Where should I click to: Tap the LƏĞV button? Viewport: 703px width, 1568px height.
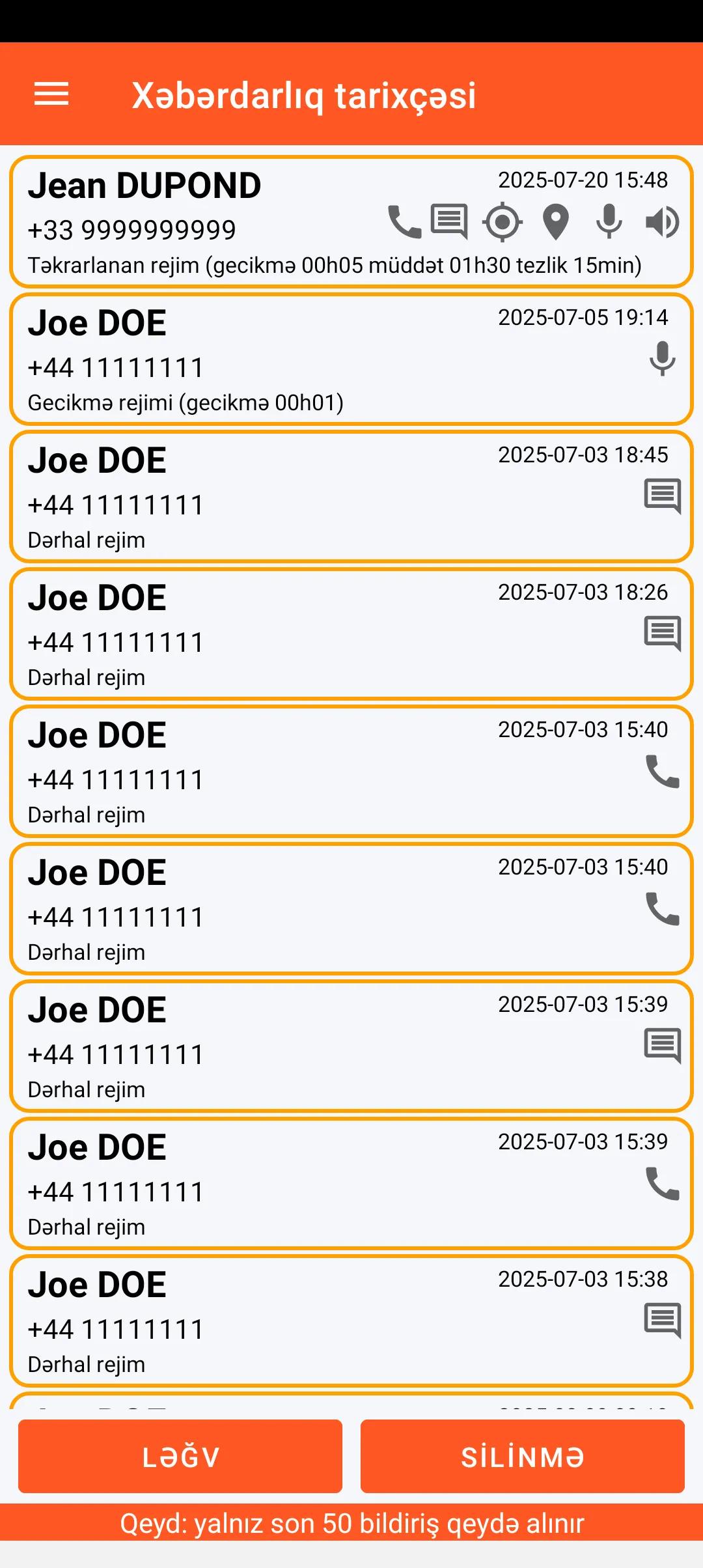[180, 1456]
